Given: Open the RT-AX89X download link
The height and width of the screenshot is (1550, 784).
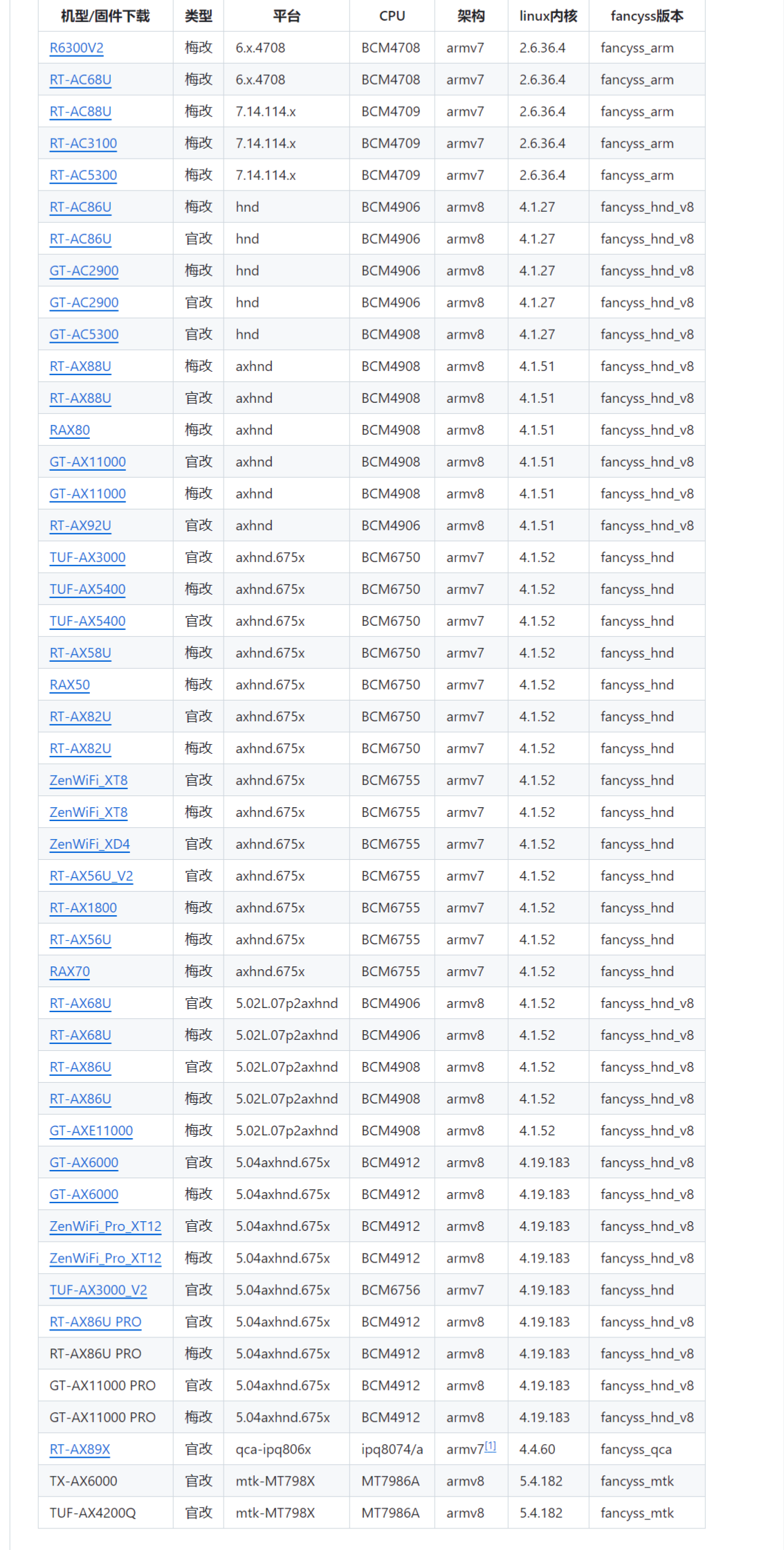Looking at the screenshot, I should pyautogui.click(x=80, y=1450).
